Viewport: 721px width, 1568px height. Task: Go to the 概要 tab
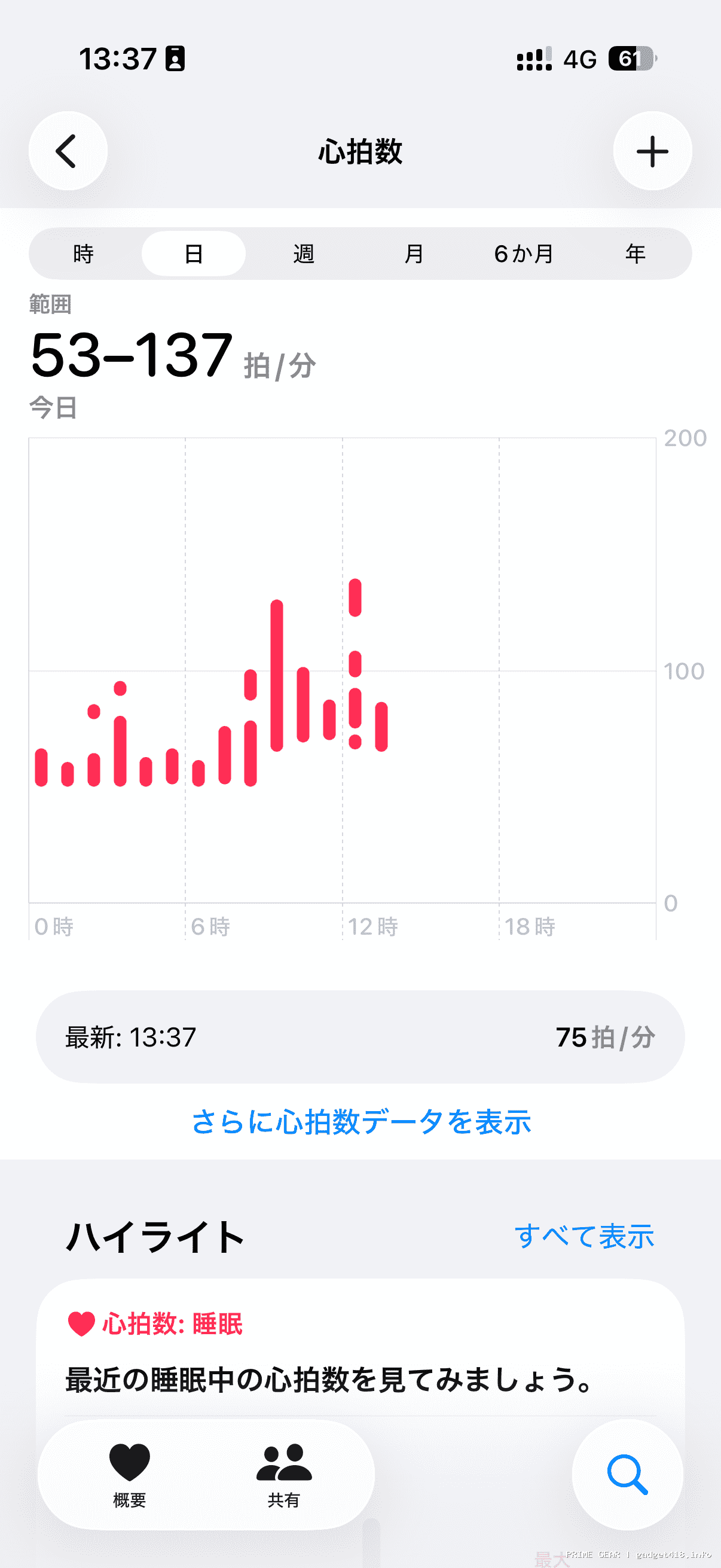[130, 1474]
